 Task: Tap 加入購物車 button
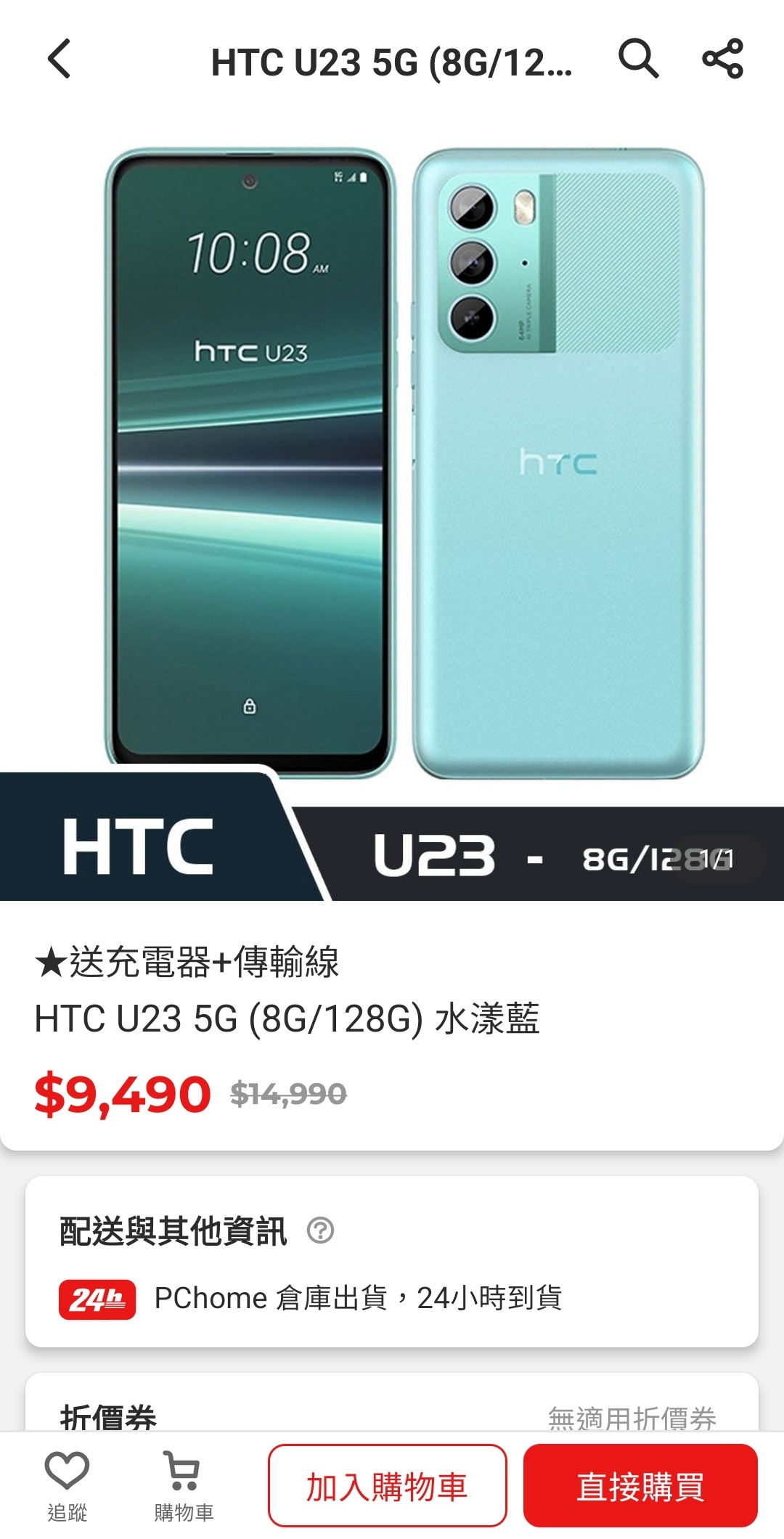387,1486
